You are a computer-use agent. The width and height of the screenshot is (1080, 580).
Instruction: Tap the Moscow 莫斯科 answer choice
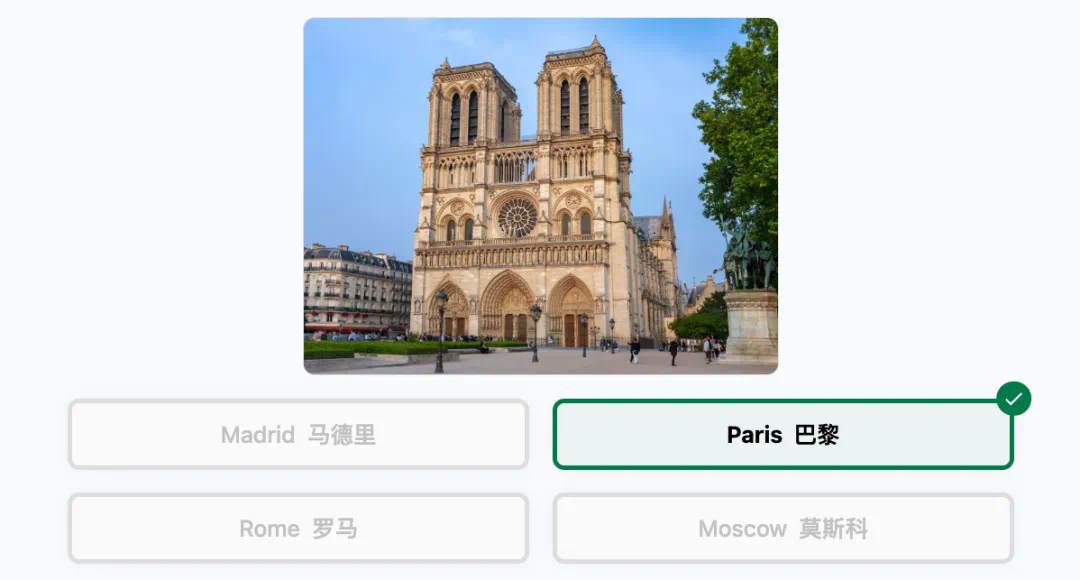782,528
